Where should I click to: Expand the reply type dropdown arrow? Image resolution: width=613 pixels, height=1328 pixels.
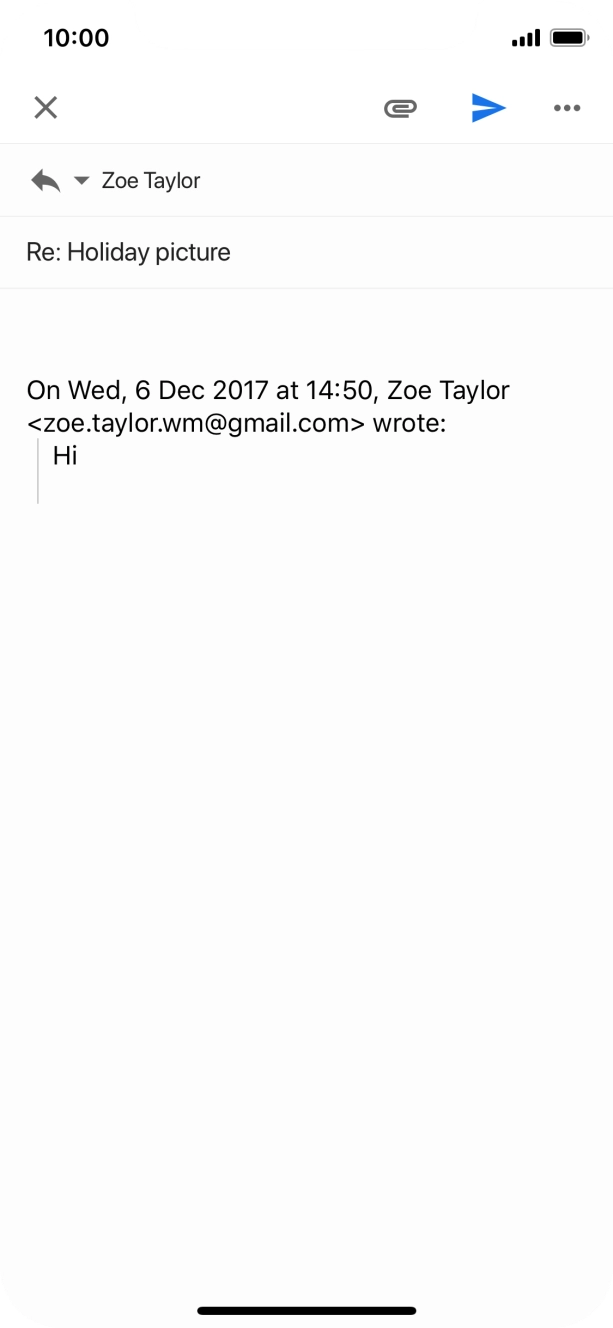[81, 181]
